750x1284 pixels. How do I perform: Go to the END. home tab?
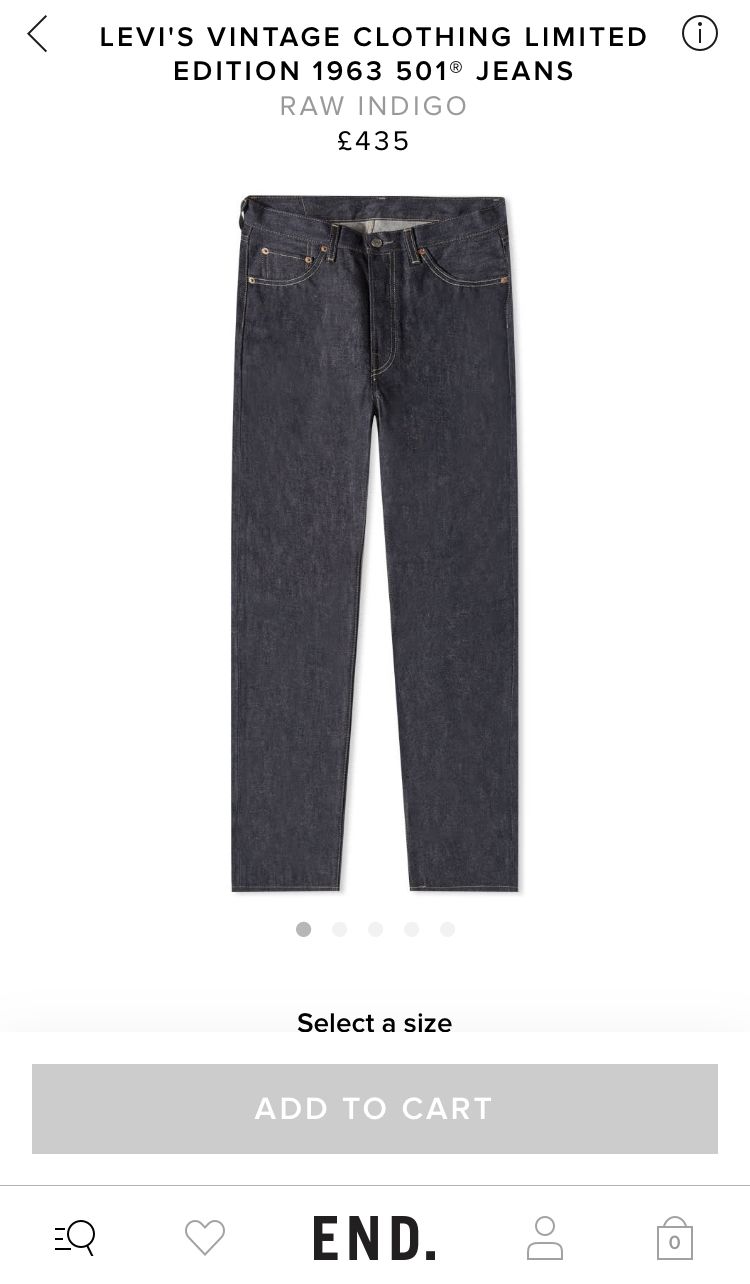[x=375, y=1238]
